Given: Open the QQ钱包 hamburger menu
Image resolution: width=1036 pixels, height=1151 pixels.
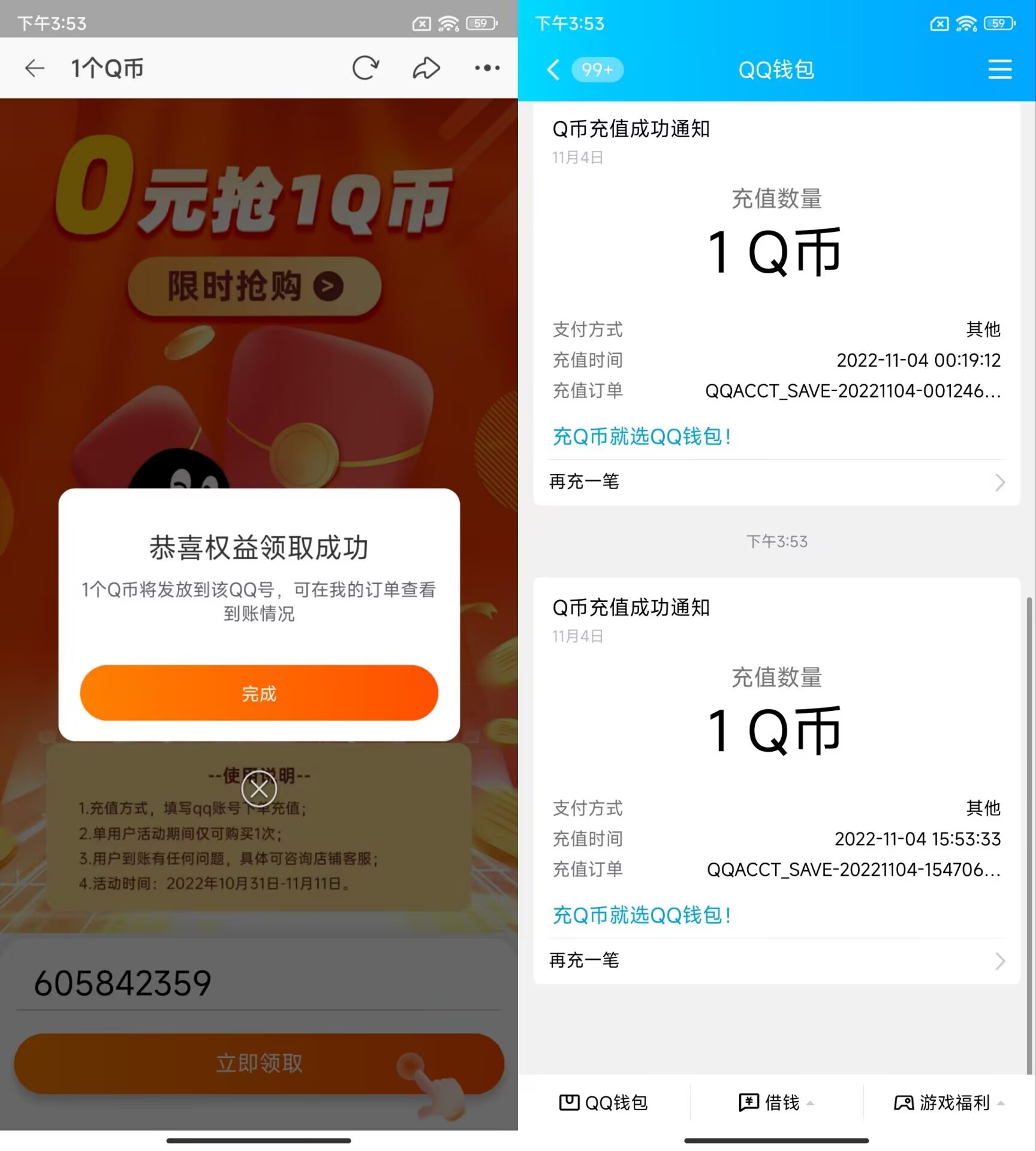Looking at the screenshot, I should coord(999,70).
